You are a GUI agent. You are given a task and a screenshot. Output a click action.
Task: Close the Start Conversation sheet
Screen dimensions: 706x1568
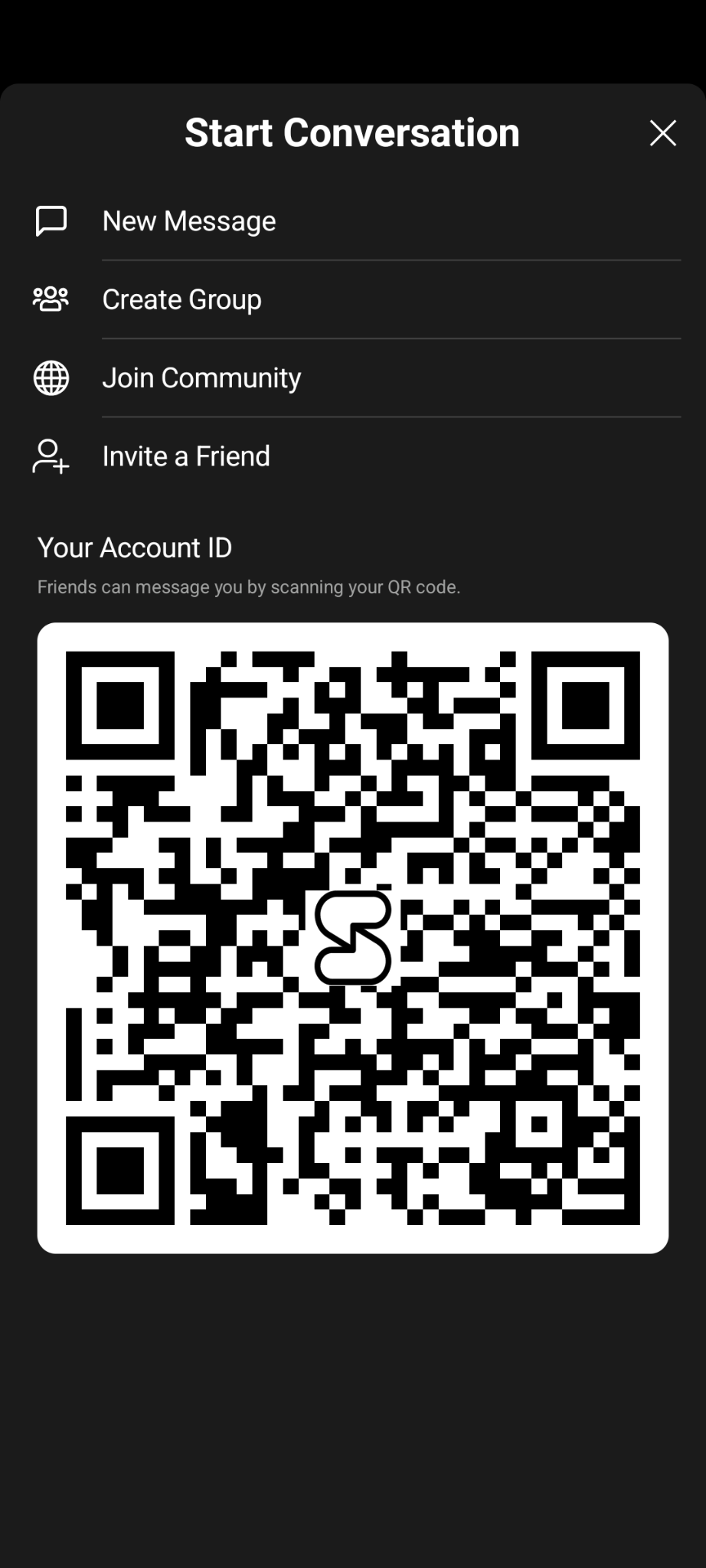[x=662, y=133]
